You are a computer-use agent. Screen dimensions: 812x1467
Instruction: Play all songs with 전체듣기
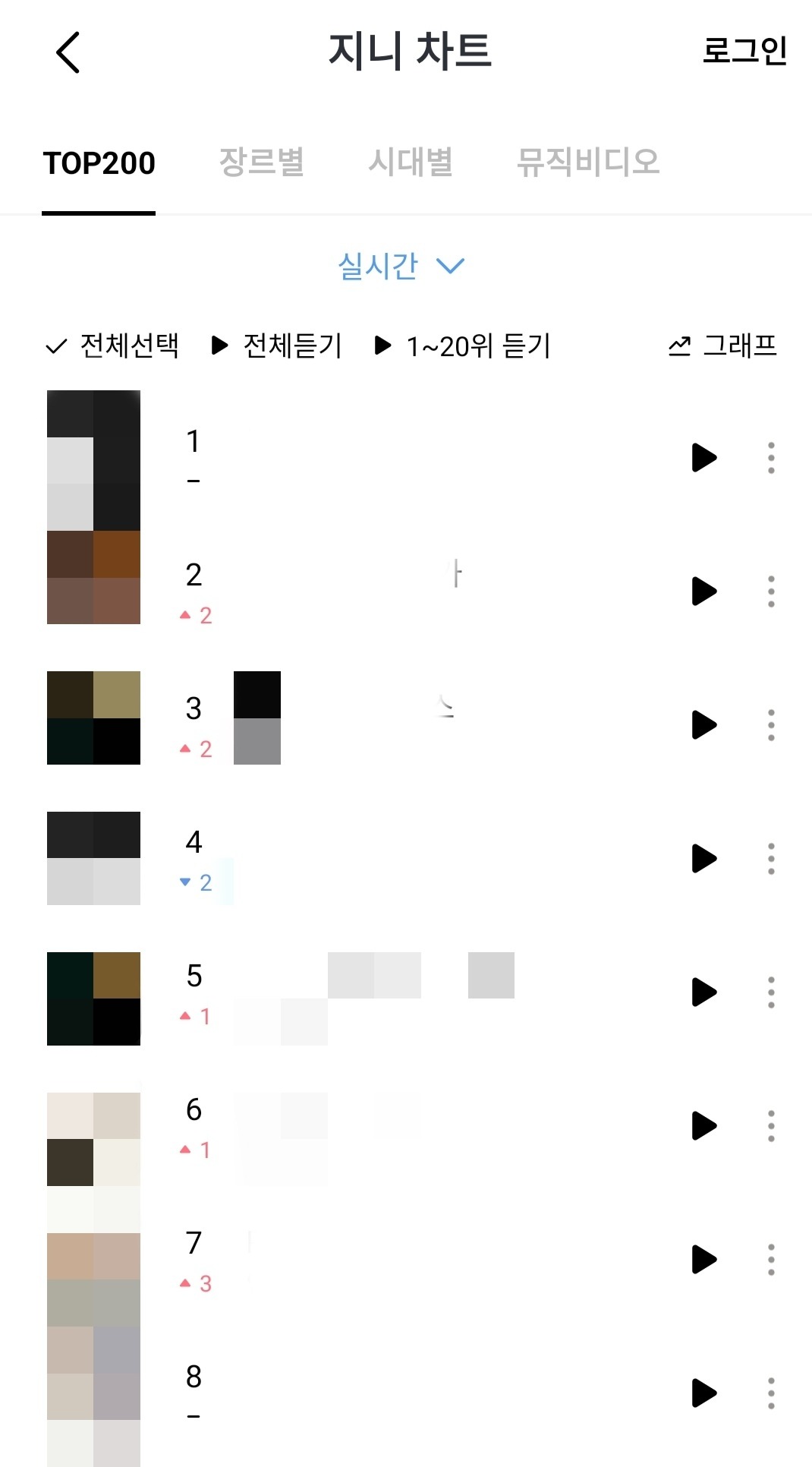tap(277, 346)
